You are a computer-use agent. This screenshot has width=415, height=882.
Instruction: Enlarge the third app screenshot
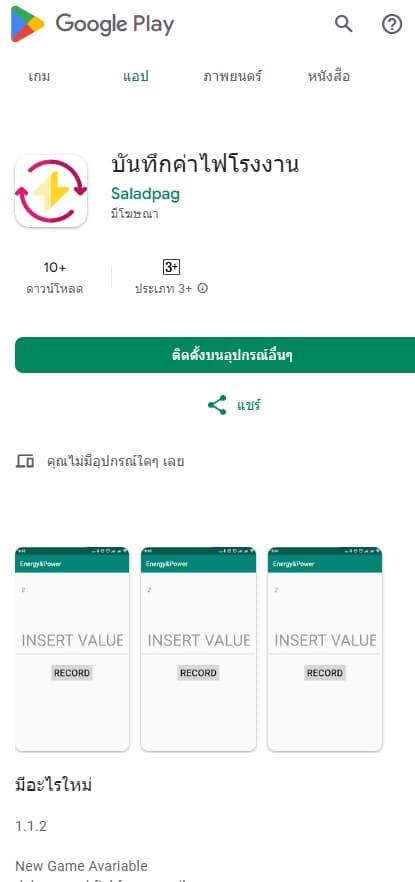point(325,649)
